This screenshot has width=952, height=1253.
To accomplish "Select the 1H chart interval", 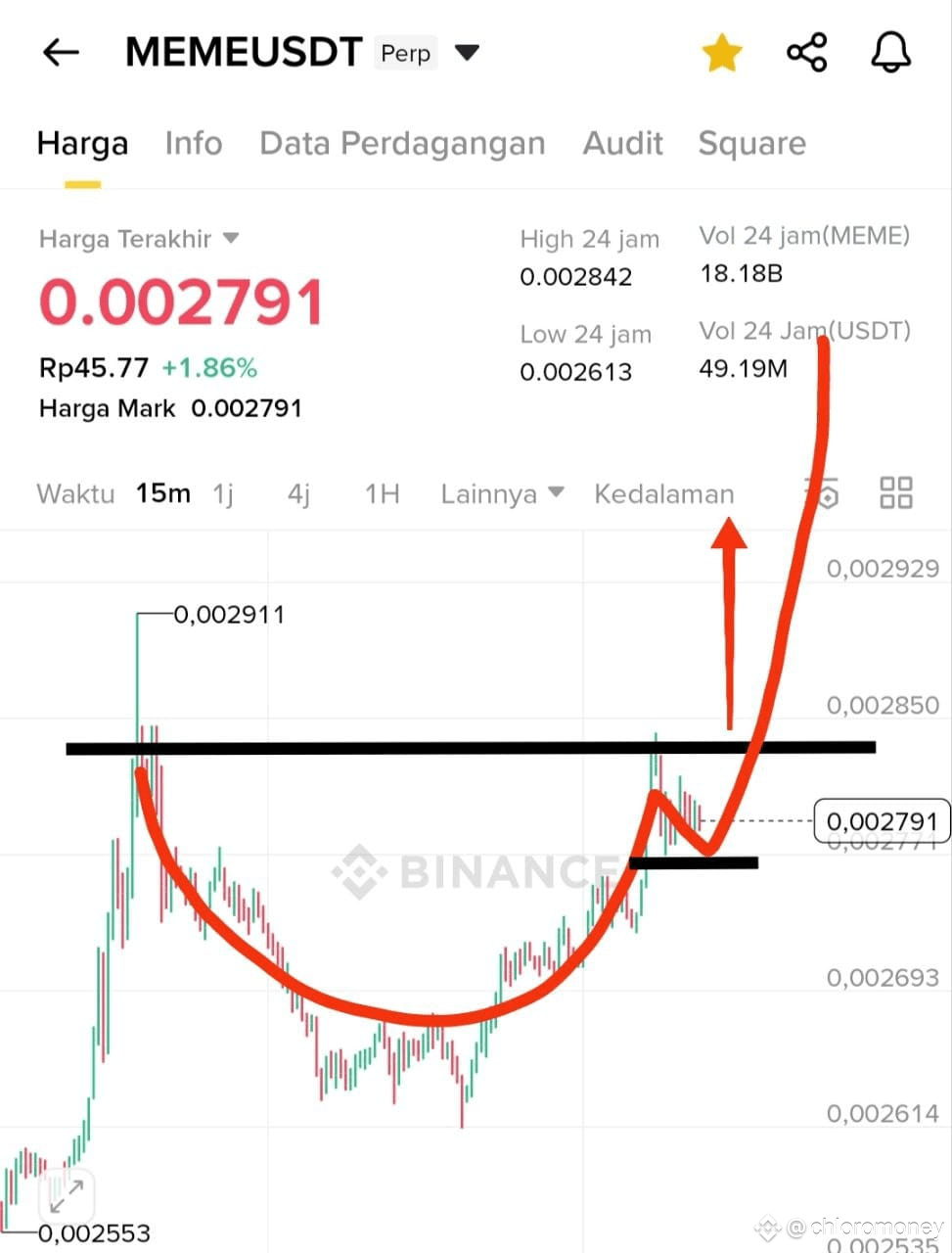I will click(382, 493).
